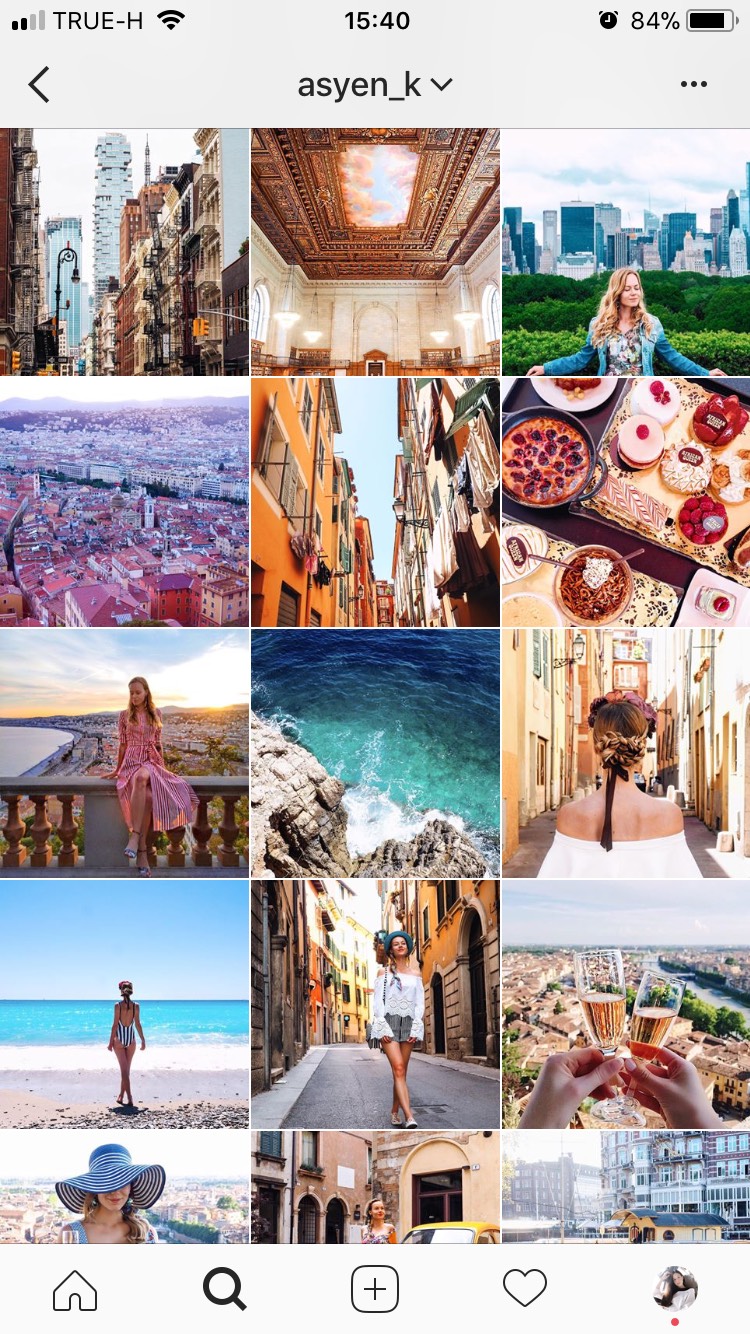Open the turquoise sea and rocks photo
750x1334 pixels.
(x=375, y=753)
